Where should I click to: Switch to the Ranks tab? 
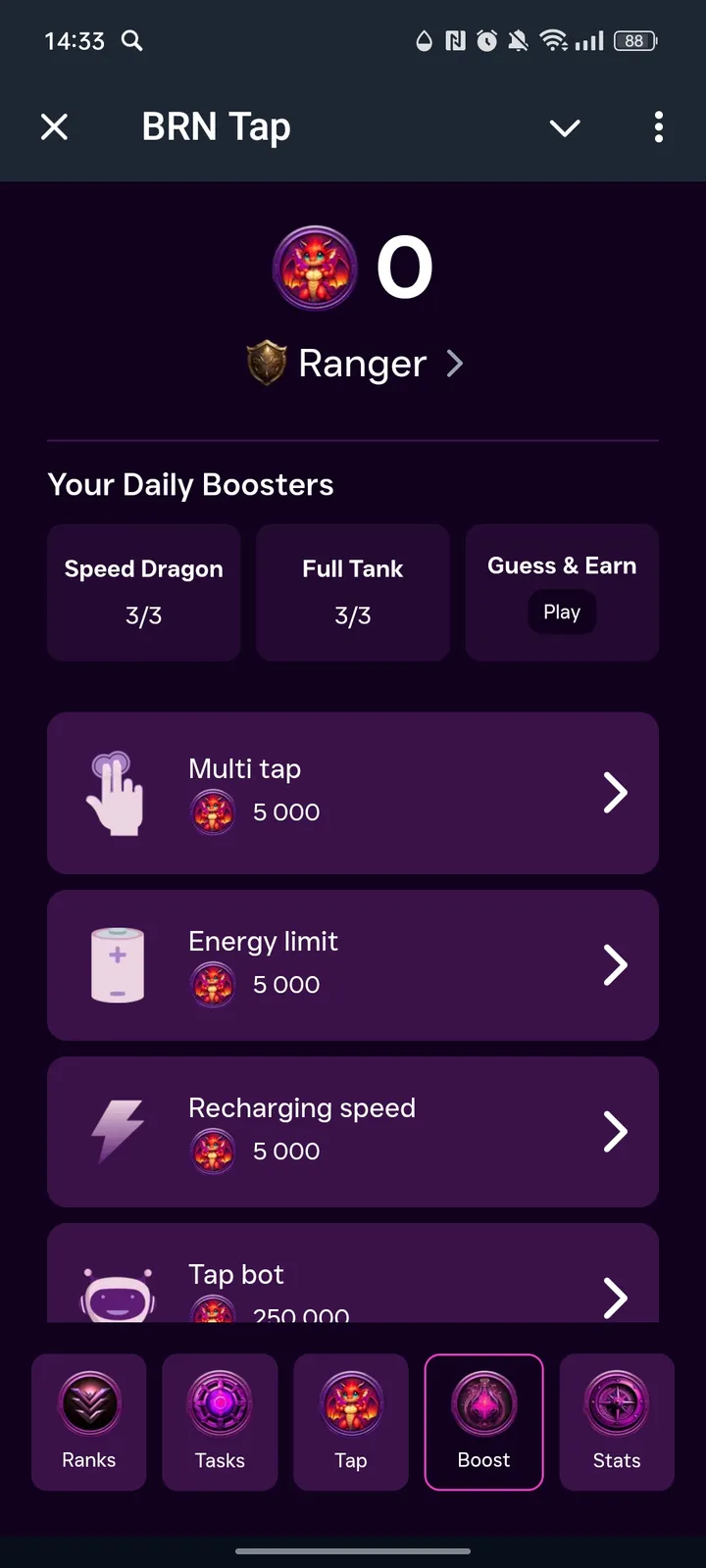click(89, 1422)
